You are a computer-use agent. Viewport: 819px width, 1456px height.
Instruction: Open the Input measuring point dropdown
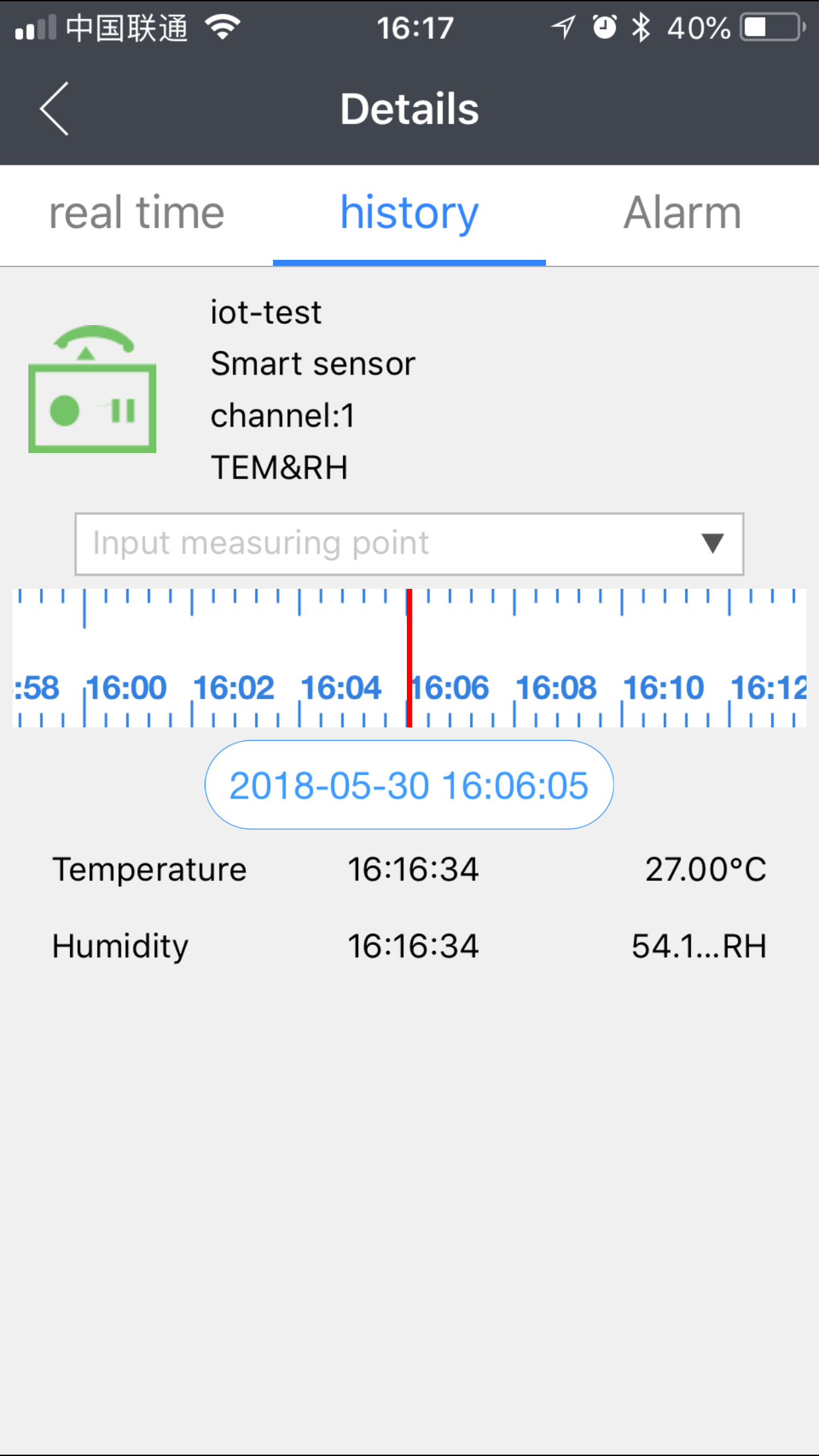409,544
